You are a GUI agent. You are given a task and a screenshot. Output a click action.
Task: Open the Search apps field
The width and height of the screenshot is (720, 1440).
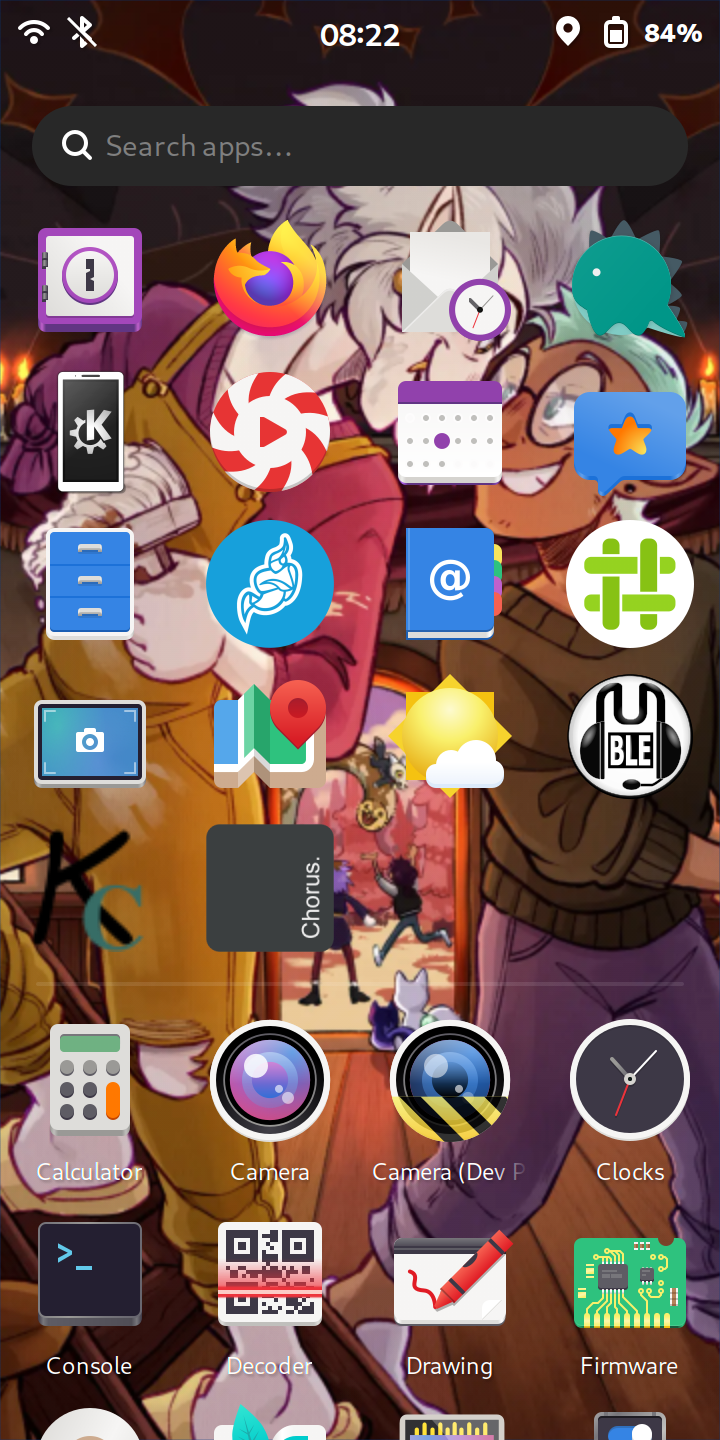pyautogui.click(x=360, y=146)
